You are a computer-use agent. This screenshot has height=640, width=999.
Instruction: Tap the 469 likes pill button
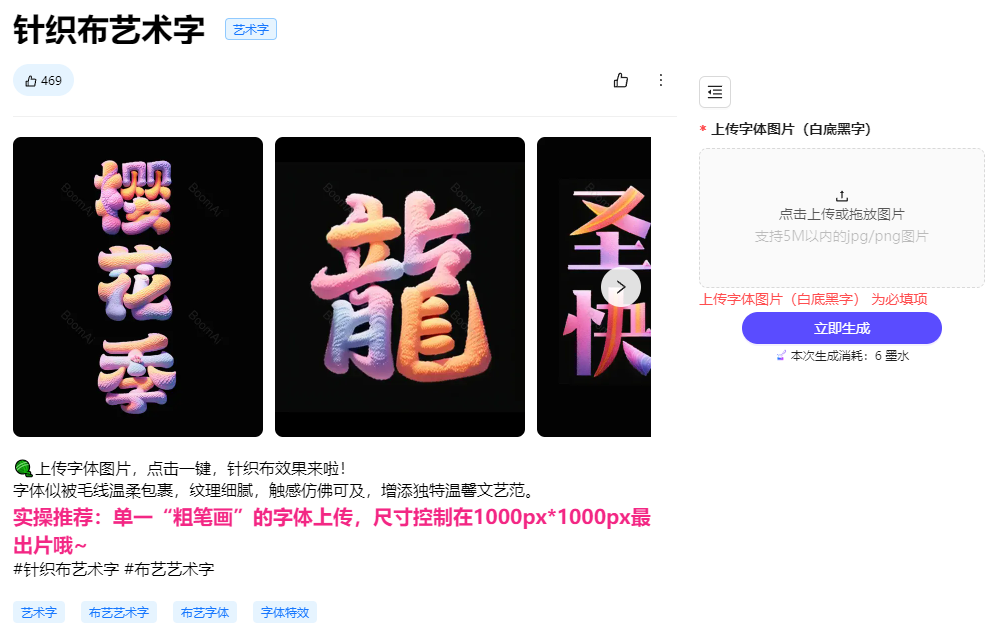[x=43, y=80]
